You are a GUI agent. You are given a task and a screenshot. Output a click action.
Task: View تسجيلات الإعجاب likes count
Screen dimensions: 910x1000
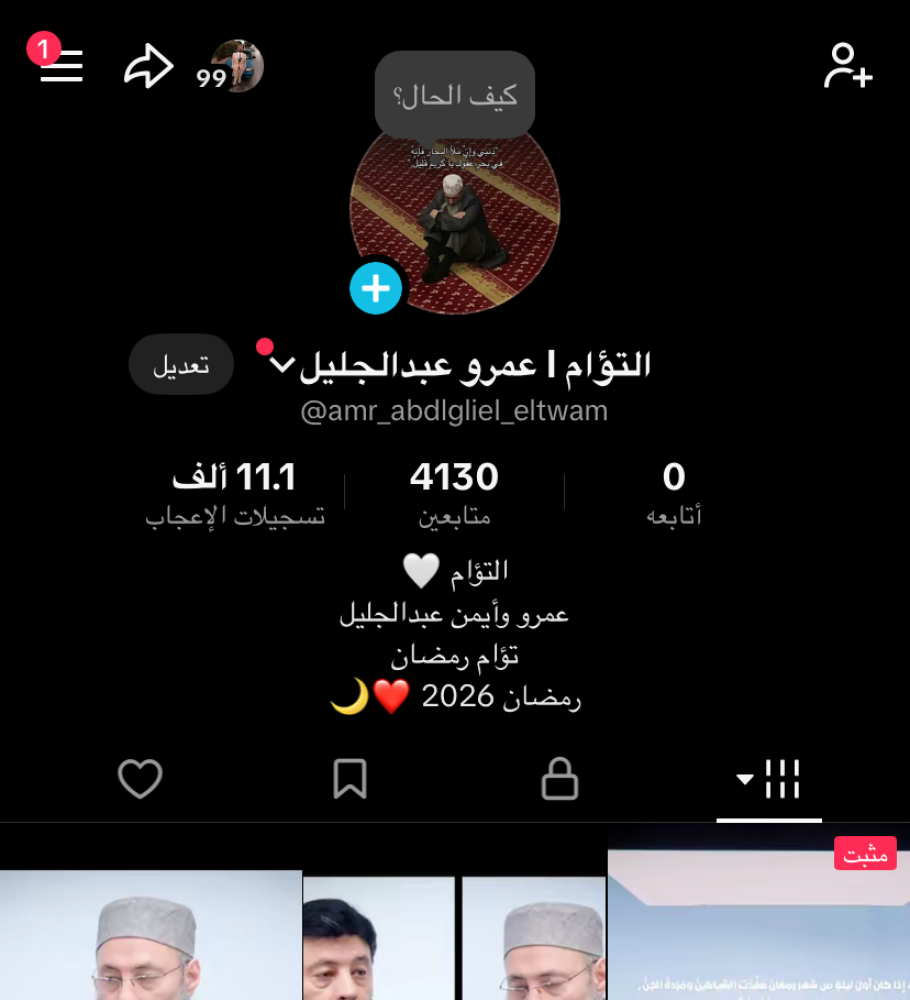pos(235,493)
